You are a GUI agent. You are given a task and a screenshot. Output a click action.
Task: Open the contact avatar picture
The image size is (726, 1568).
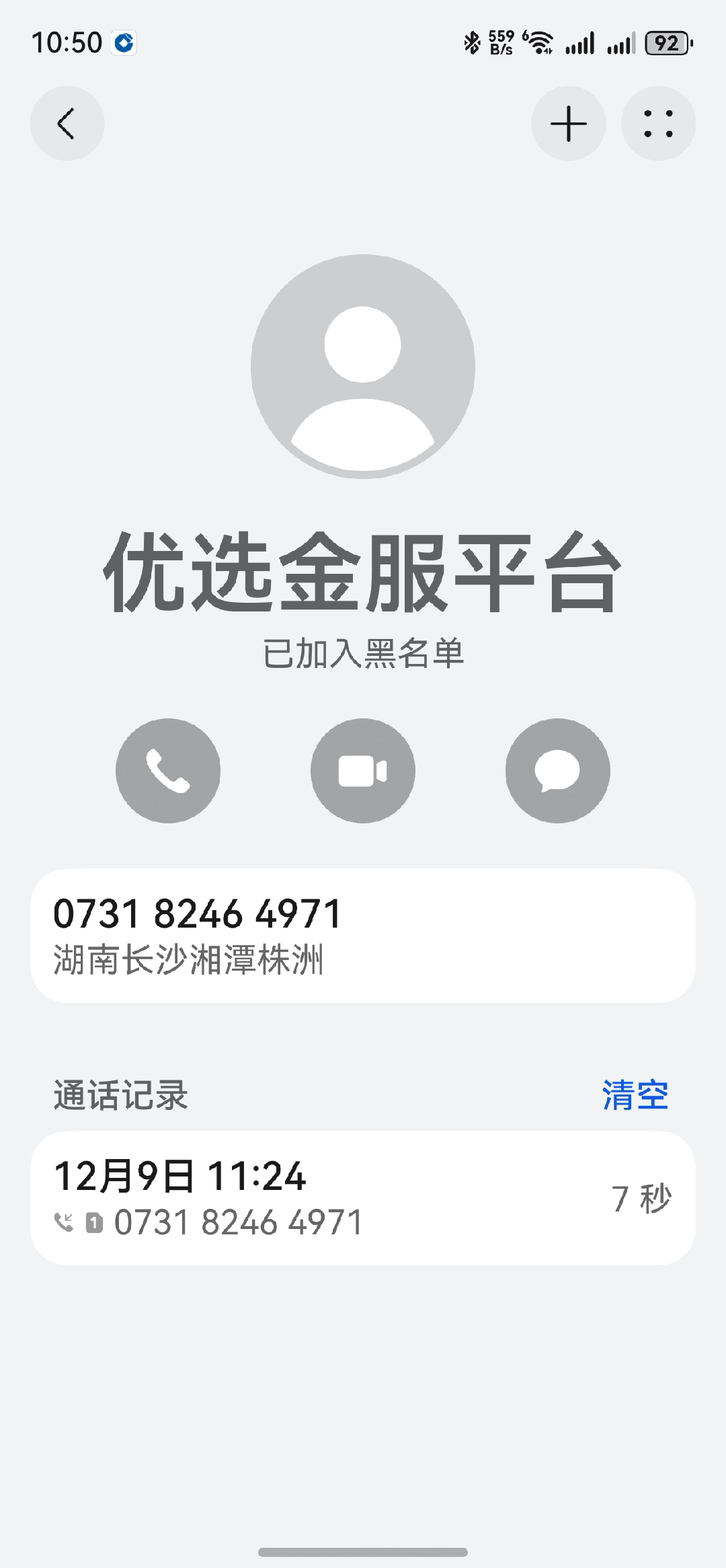tap(363, 366)
